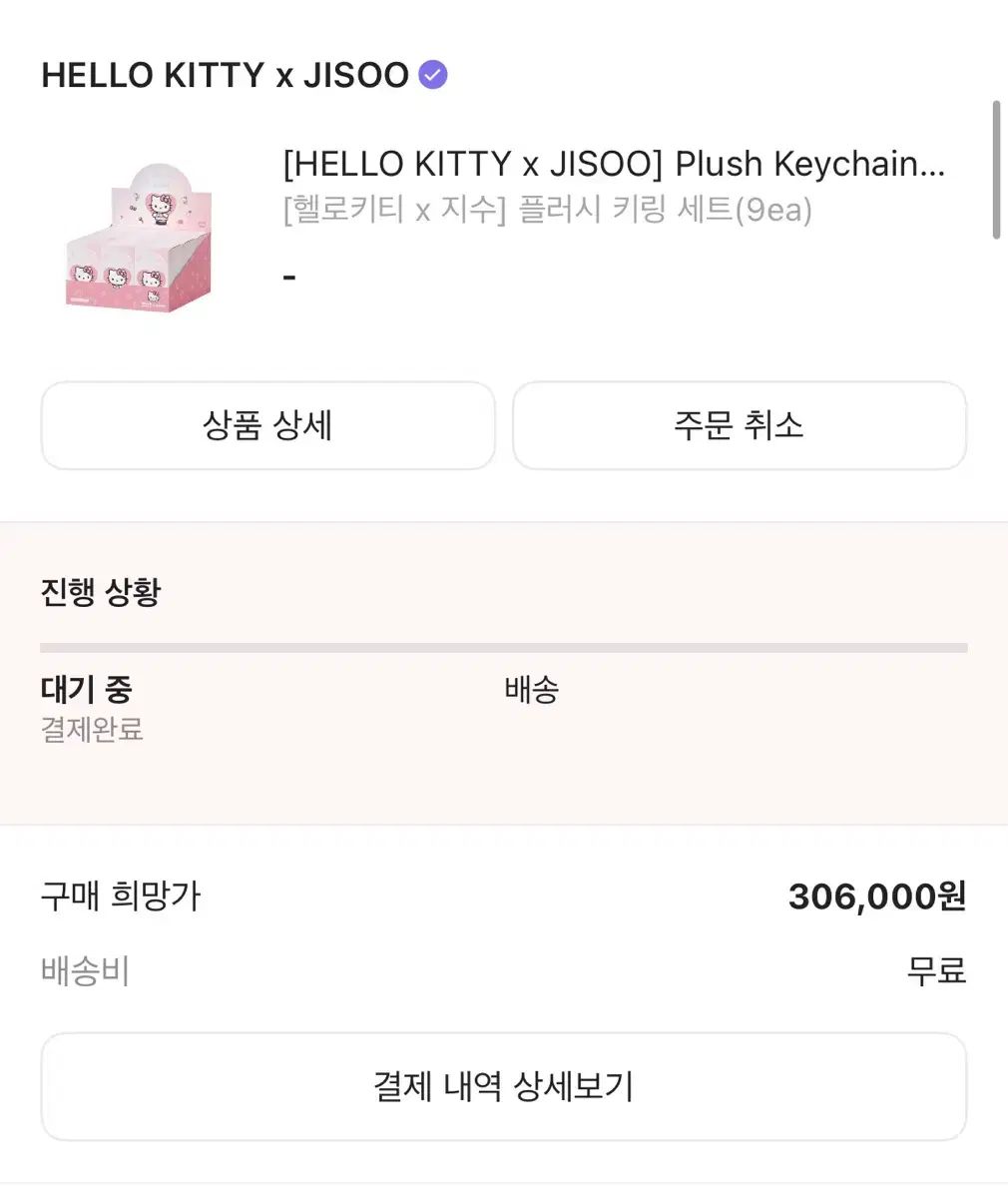Open 결제 내역 상세보기 payment details
Image resolution: width=1008 pixels, height=1198 pixels.
click(x=503, y=1086)
